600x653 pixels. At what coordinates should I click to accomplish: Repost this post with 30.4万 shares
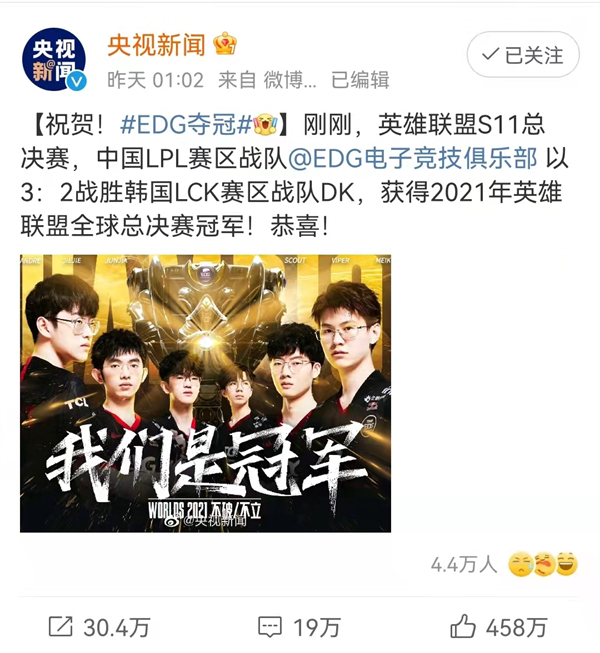tap(99, 627)
